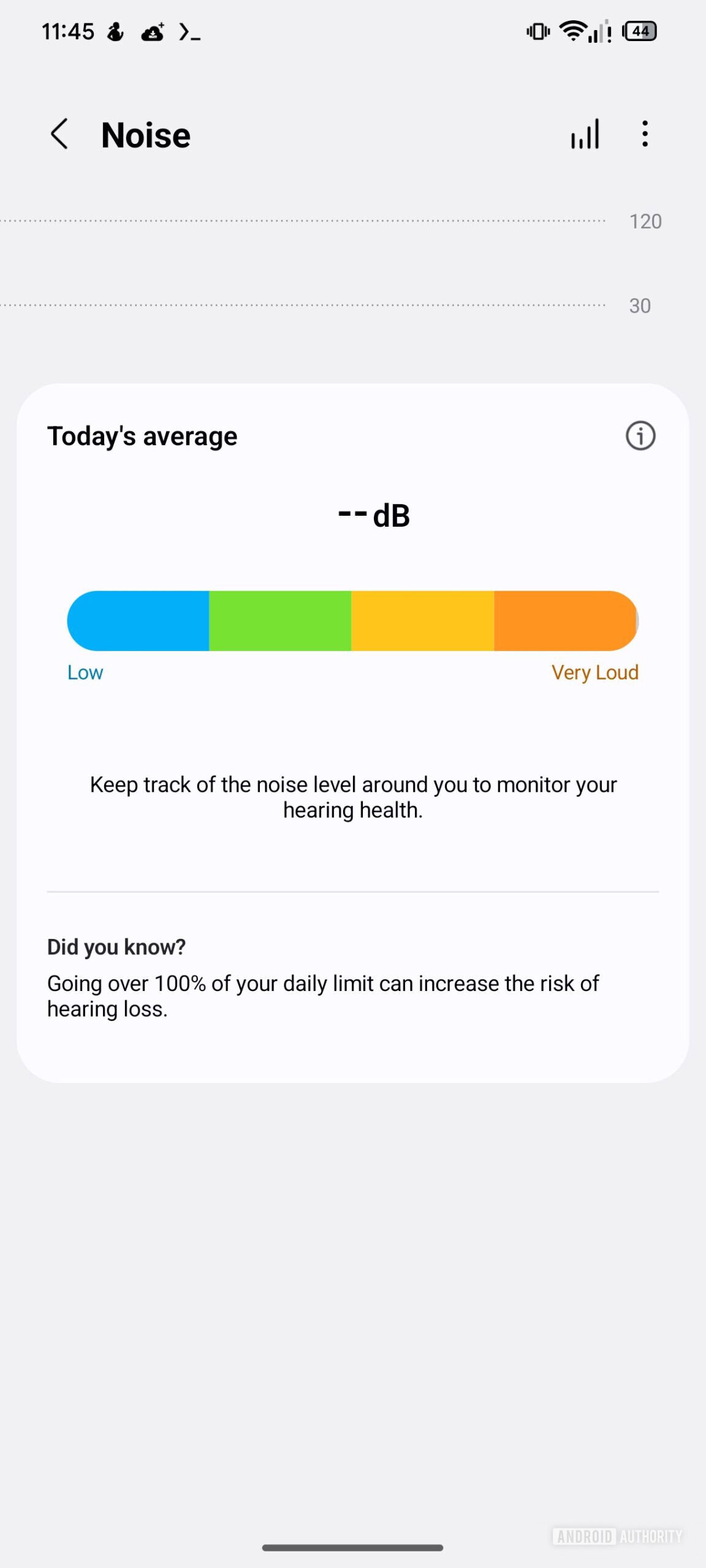Select the Today's average card header
The height and width of the screenshot is (1568, 706).
click(x=142, y=435)
